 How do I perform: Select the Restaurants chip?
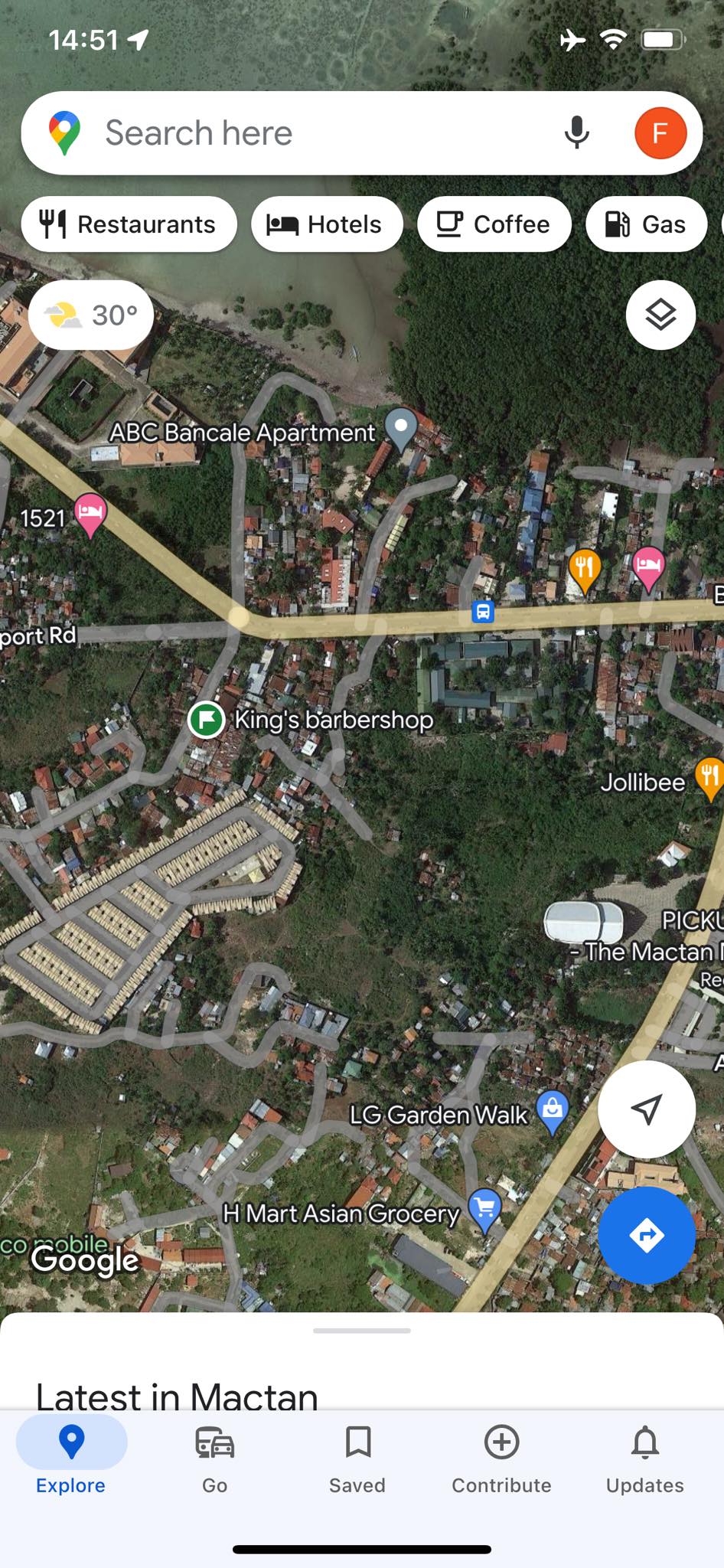point(129,224)
